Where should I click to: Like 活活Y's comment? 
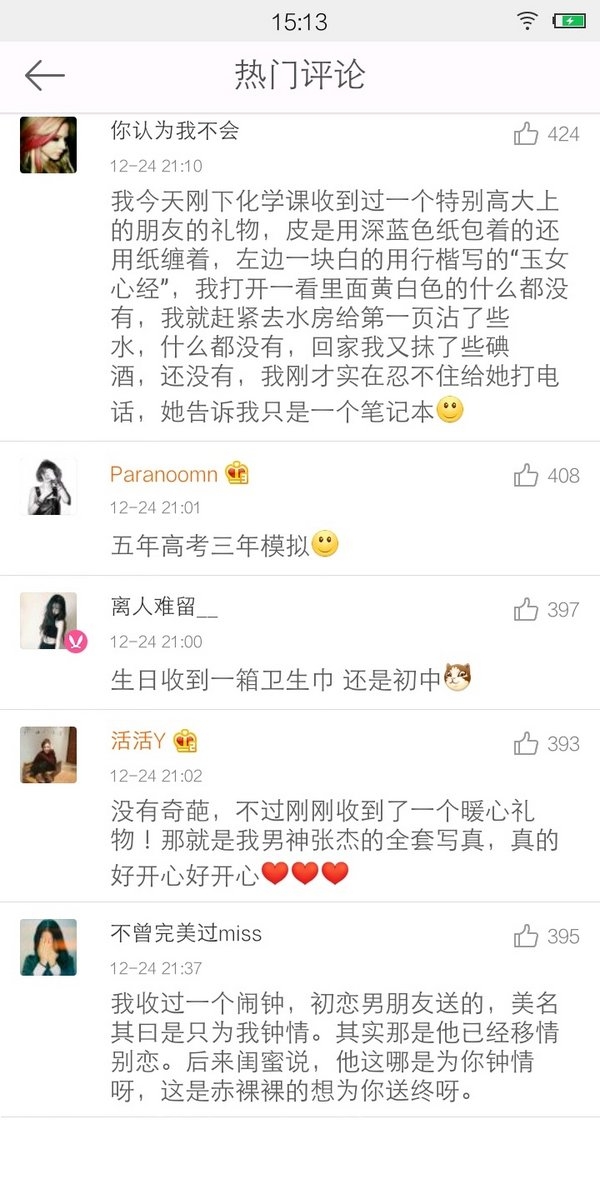(x=526, y=743)
